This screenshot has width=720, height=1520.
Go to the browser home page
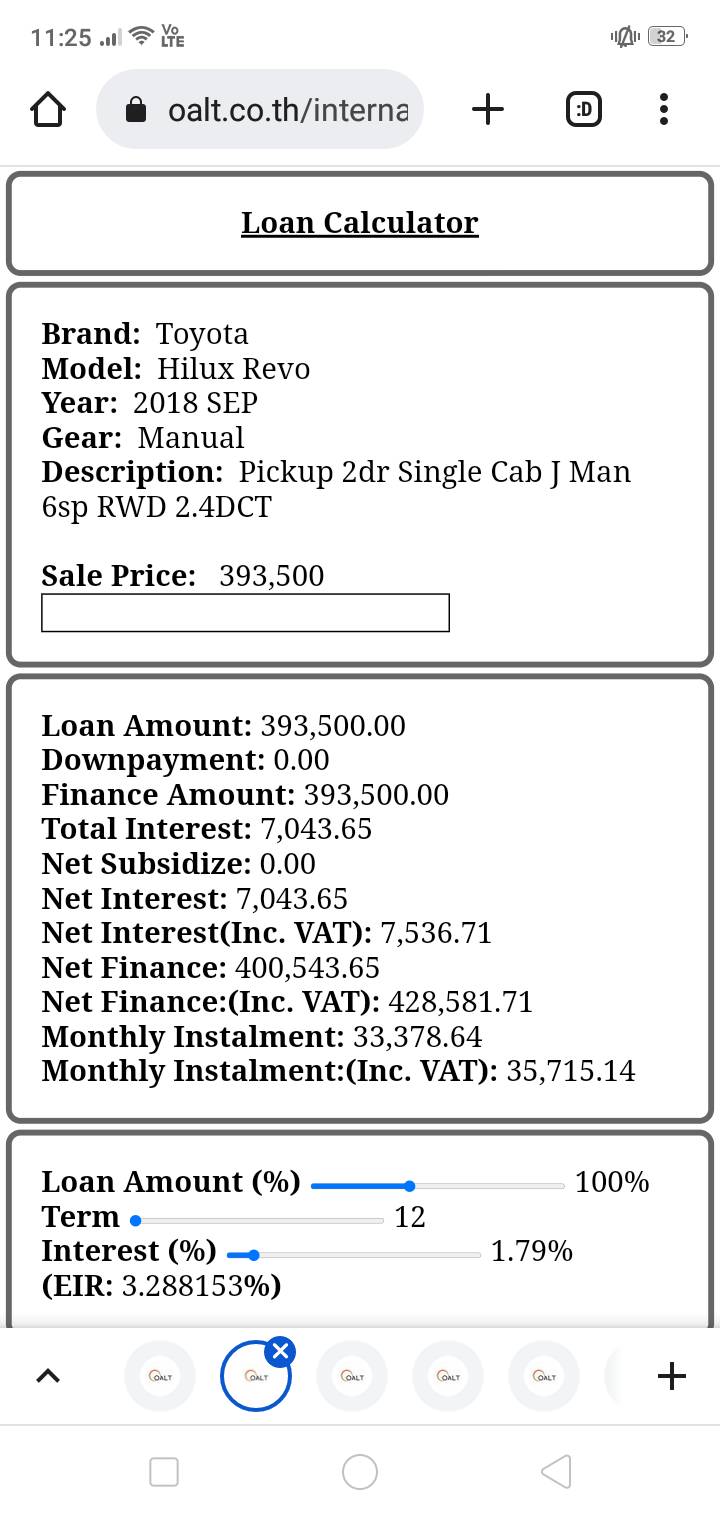click(48, 109)
